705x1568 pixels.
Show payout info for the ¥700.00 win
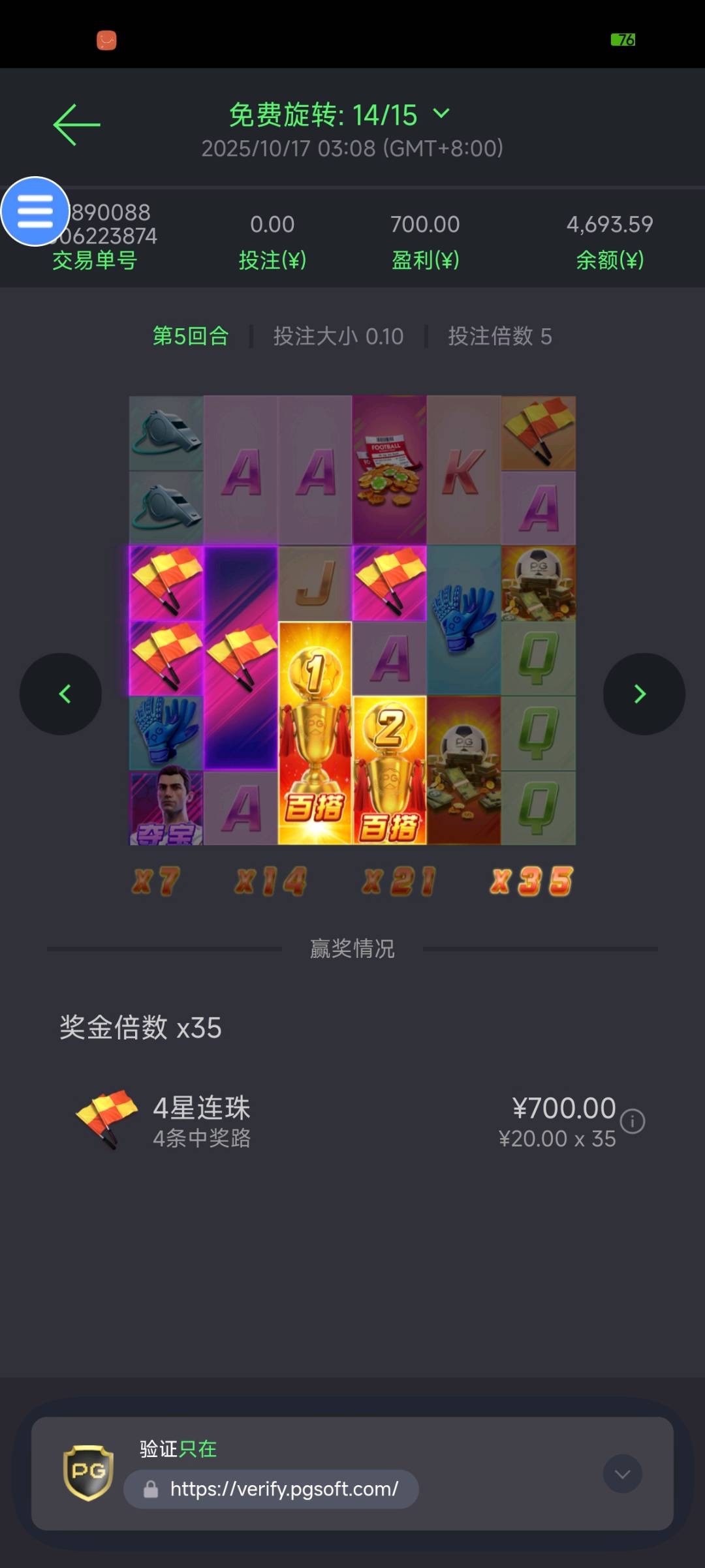point(633,1121)
